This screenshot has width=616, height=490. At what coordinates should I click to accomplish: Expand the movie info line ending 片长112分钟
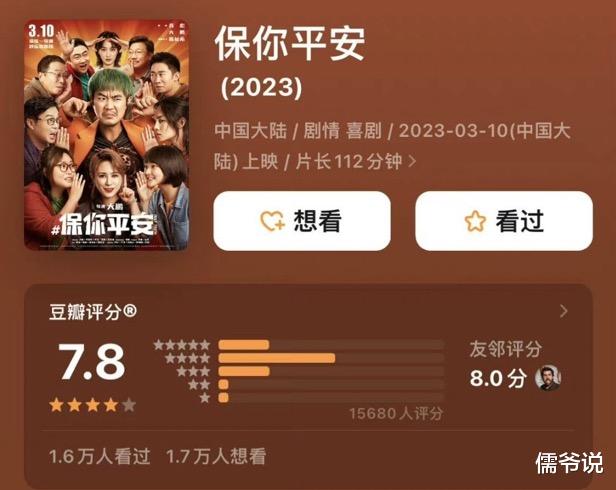(413, 161)
